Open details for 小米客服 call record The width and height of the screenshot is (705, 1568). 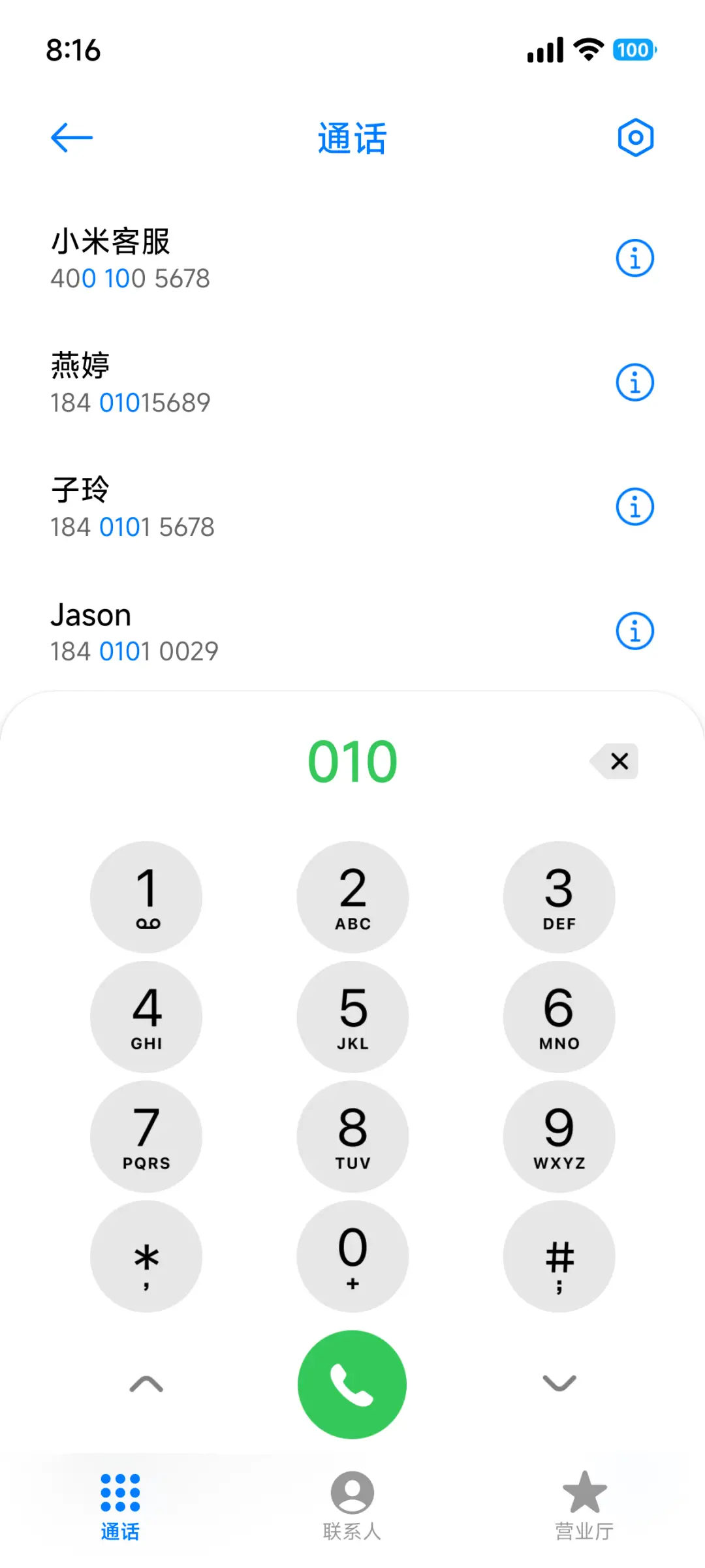pyautogui.click(x=634, y=258)
